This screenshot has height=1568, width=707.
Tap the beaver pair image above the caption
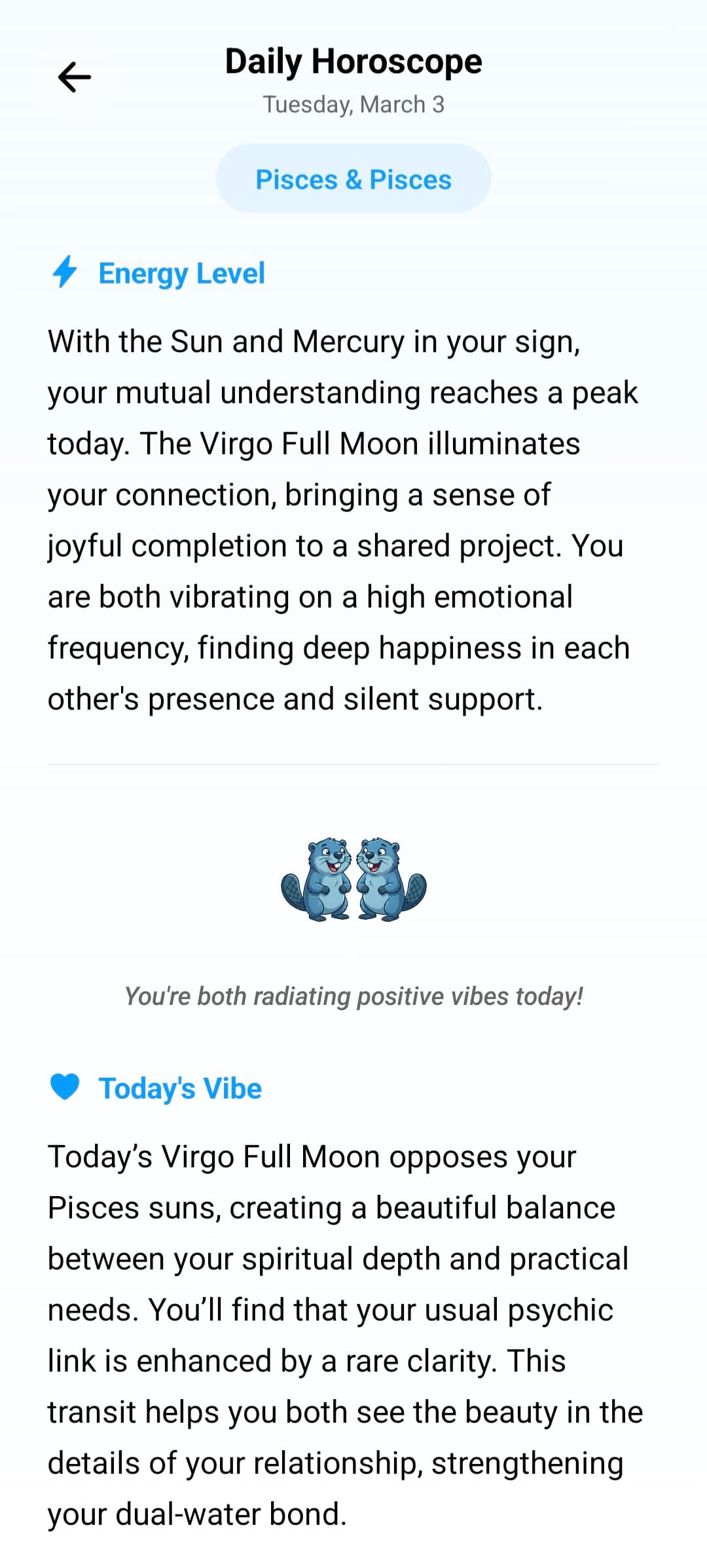[x=353, y=877]
